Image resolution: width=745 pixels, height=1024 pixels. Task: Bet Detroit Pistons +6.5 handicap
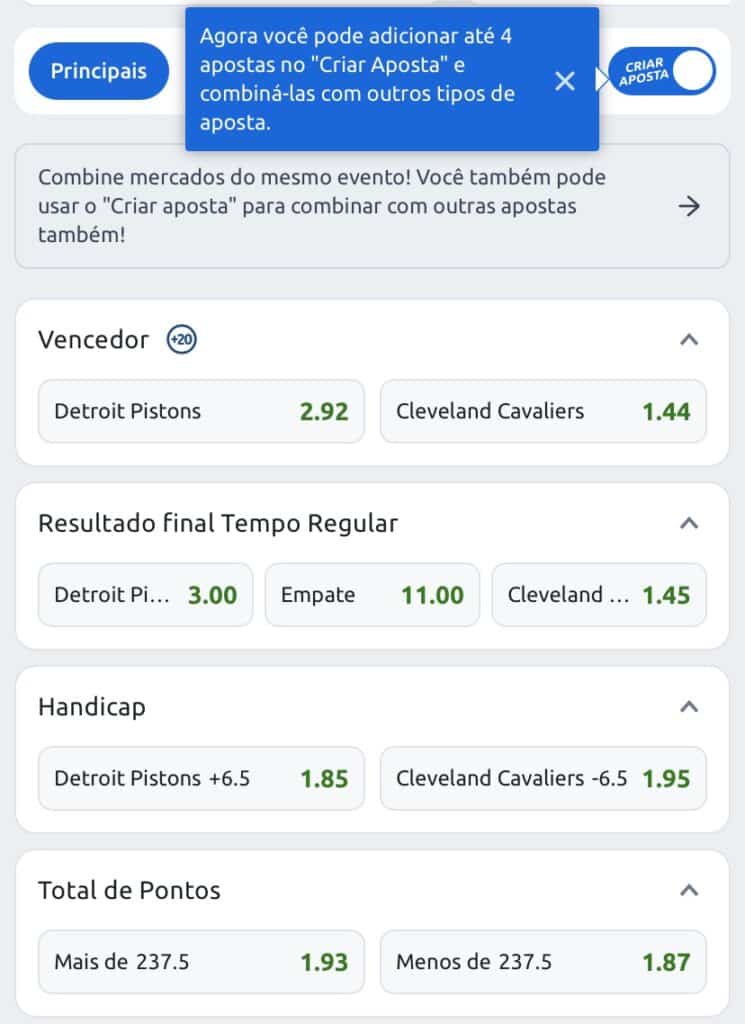[201, 778]
